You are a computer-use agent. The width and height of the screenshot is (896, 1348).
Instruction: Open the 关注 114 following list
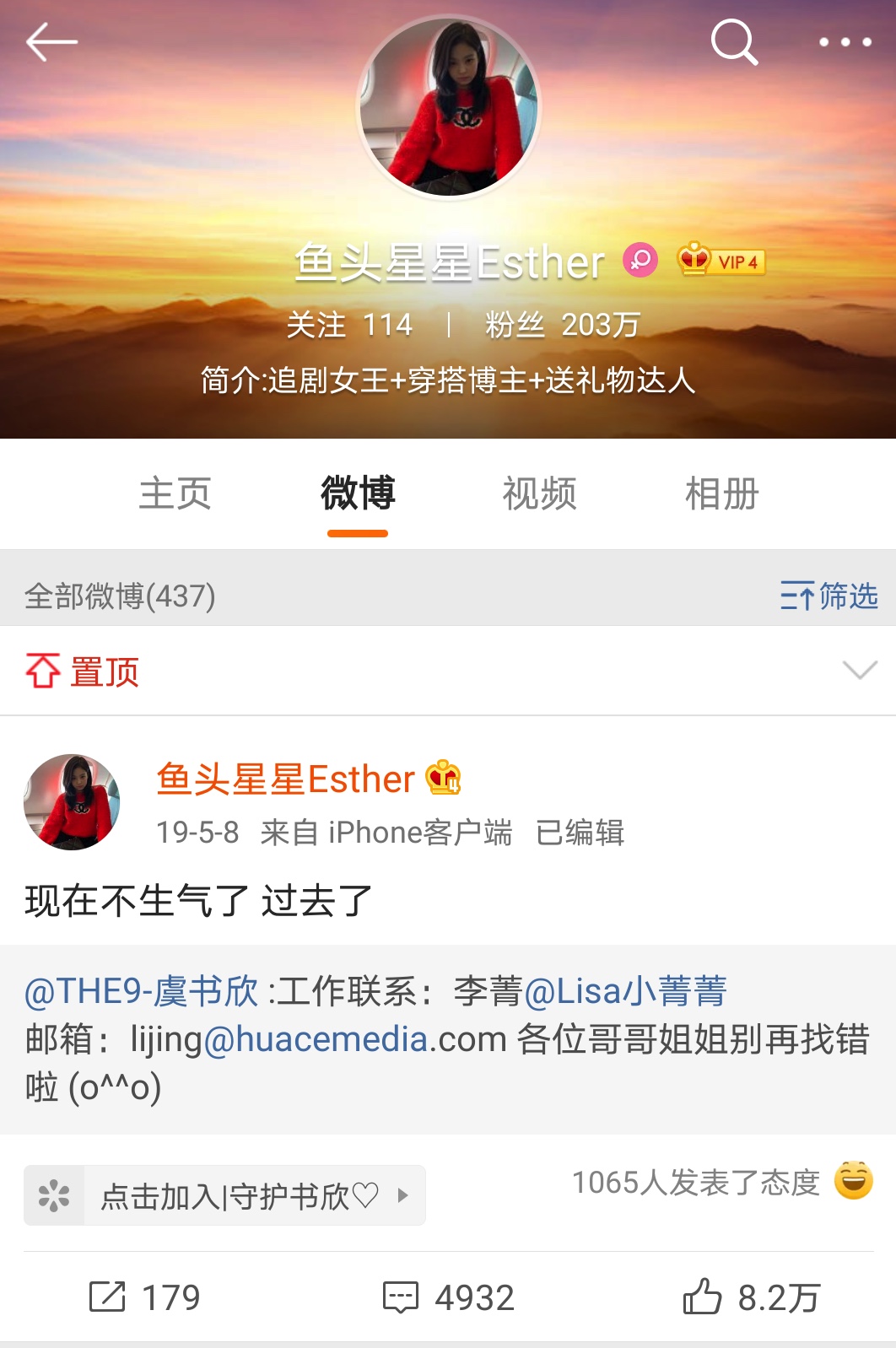pyautogui.click(x=349, y=325)
